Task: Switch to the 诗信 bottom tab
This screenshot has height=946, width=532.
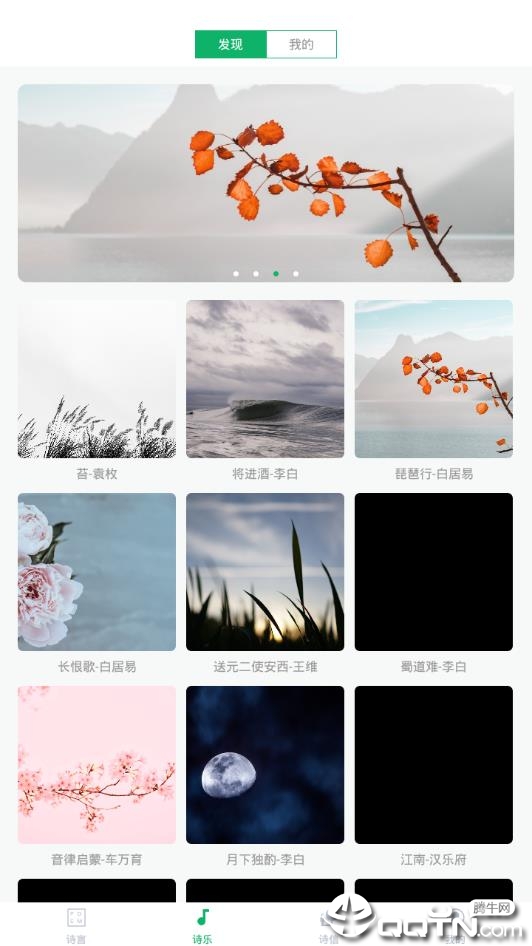Action: [329, 925]
